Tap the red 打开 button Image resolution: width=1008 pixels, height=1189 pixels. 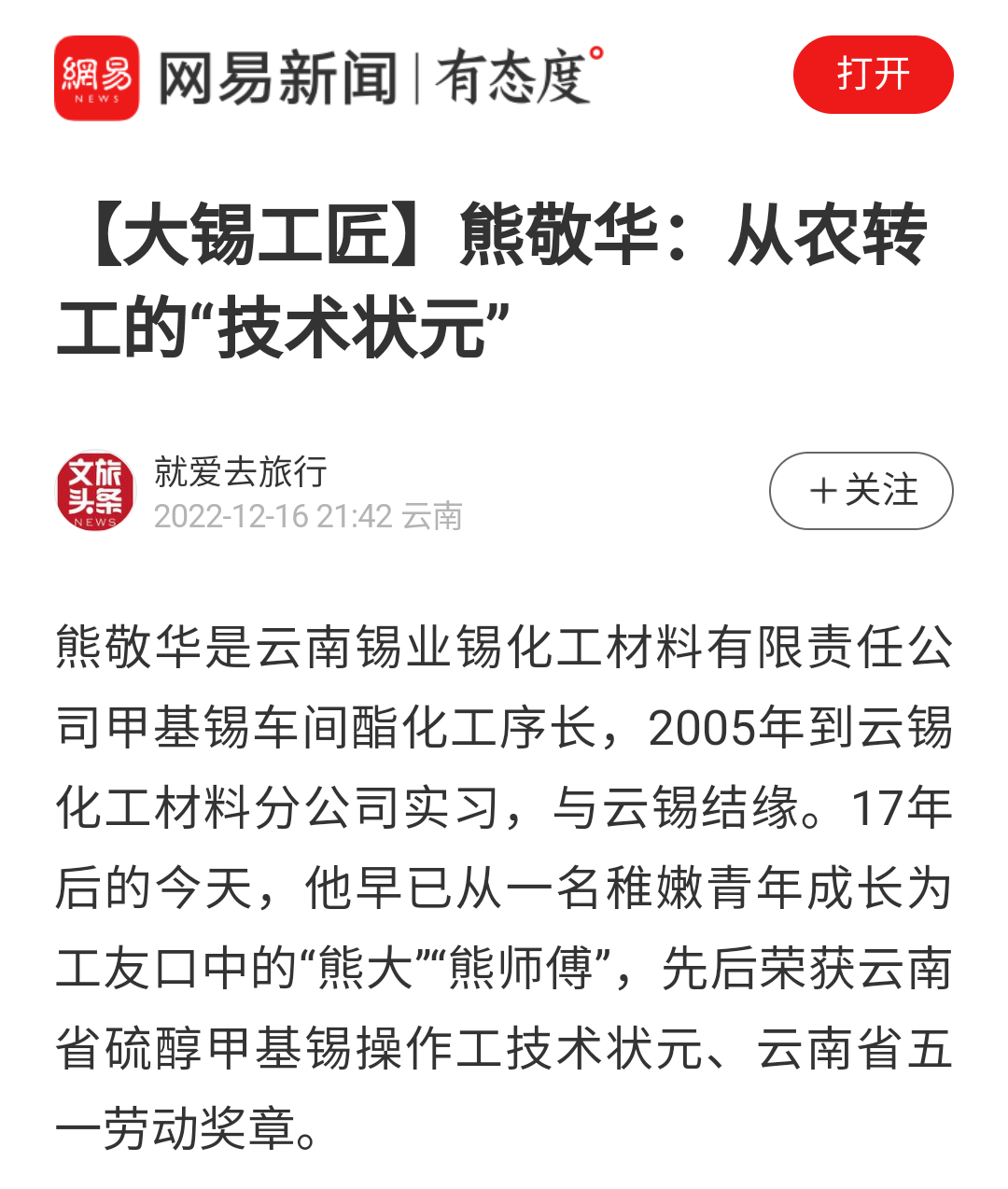873,75
